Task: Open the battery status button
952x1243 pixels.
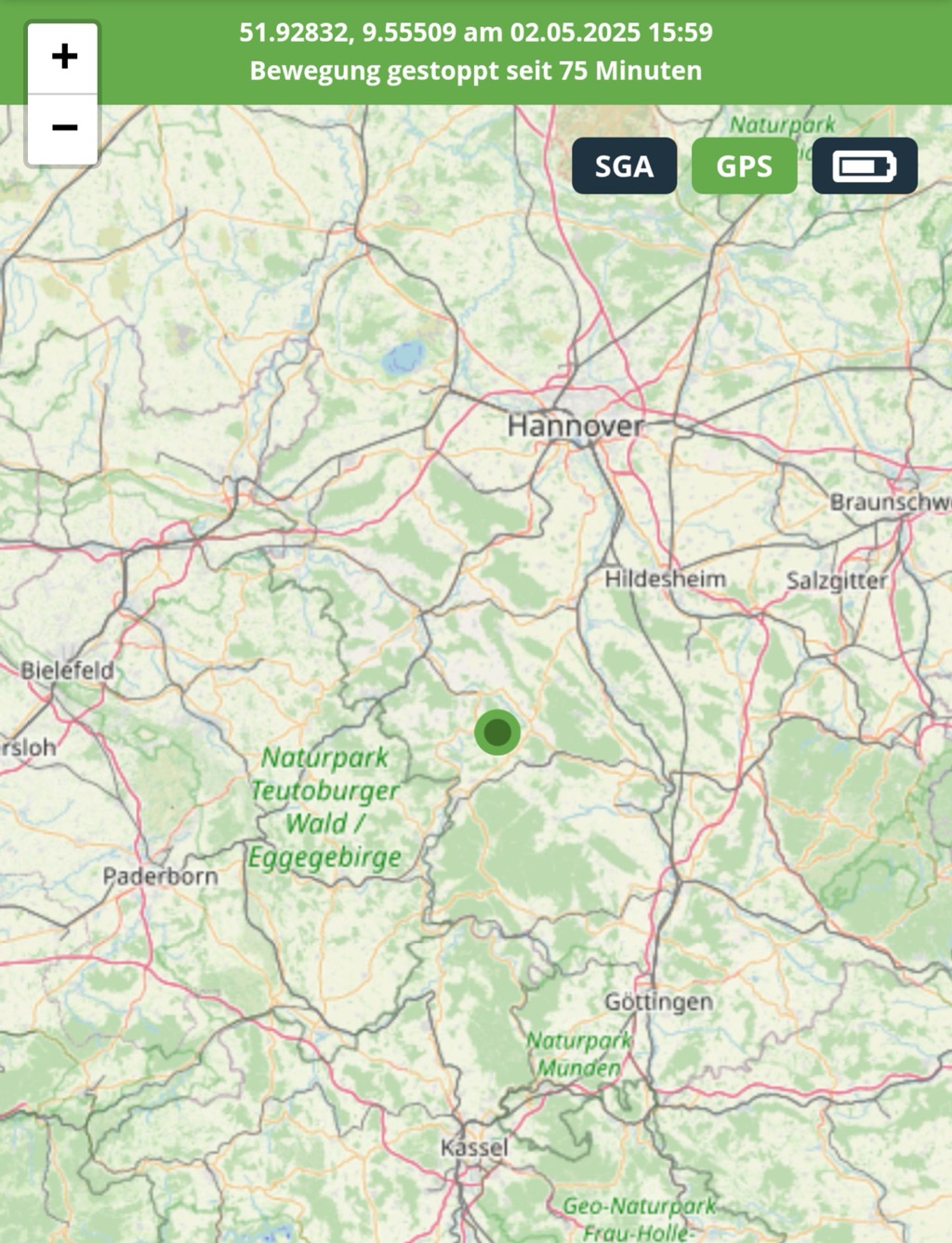Action: pyautogui.click(x=864, y=166)
